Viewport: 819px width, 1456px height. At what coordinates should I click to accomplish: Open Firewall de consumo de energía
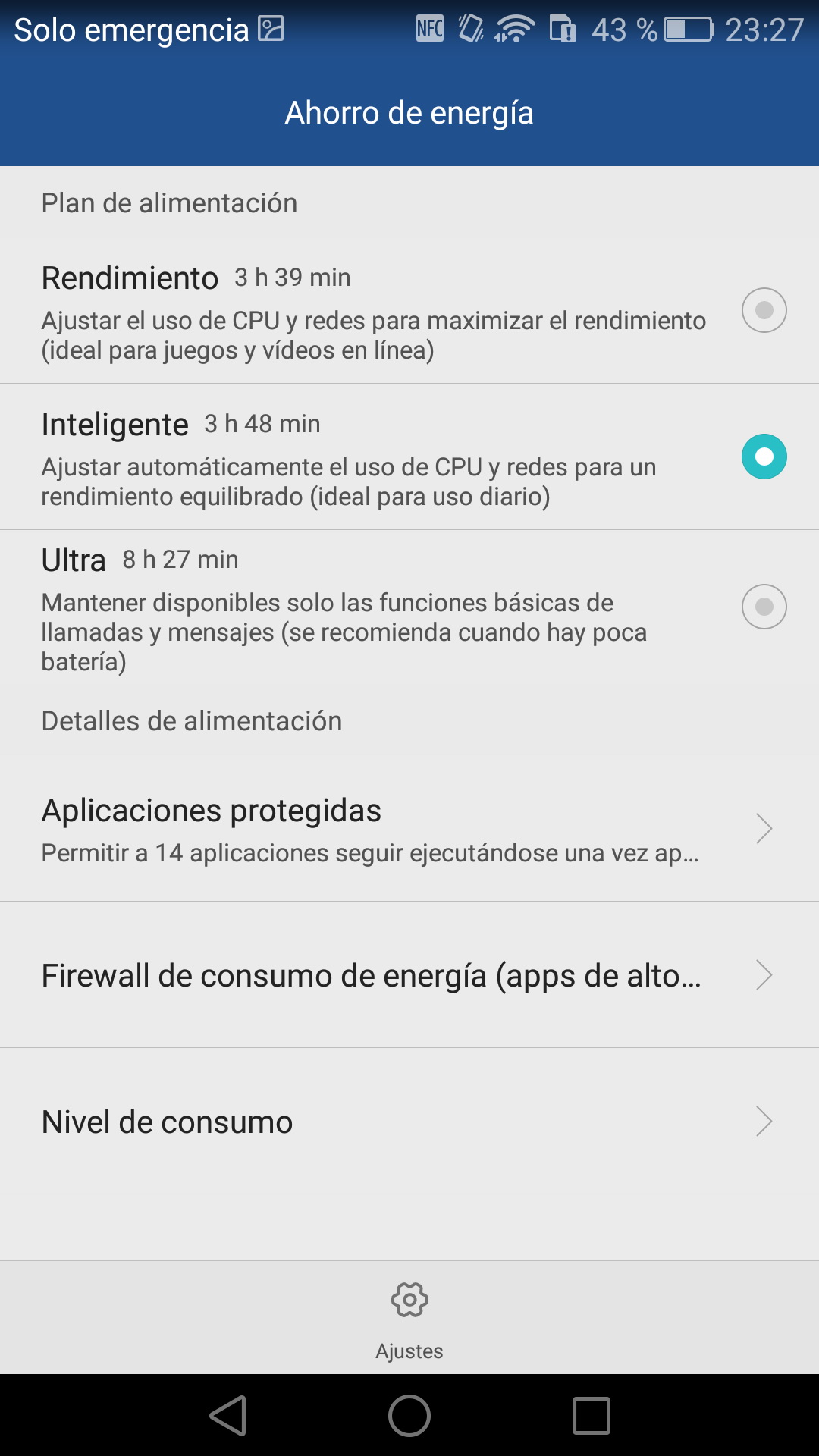click(x=409, y=975)
